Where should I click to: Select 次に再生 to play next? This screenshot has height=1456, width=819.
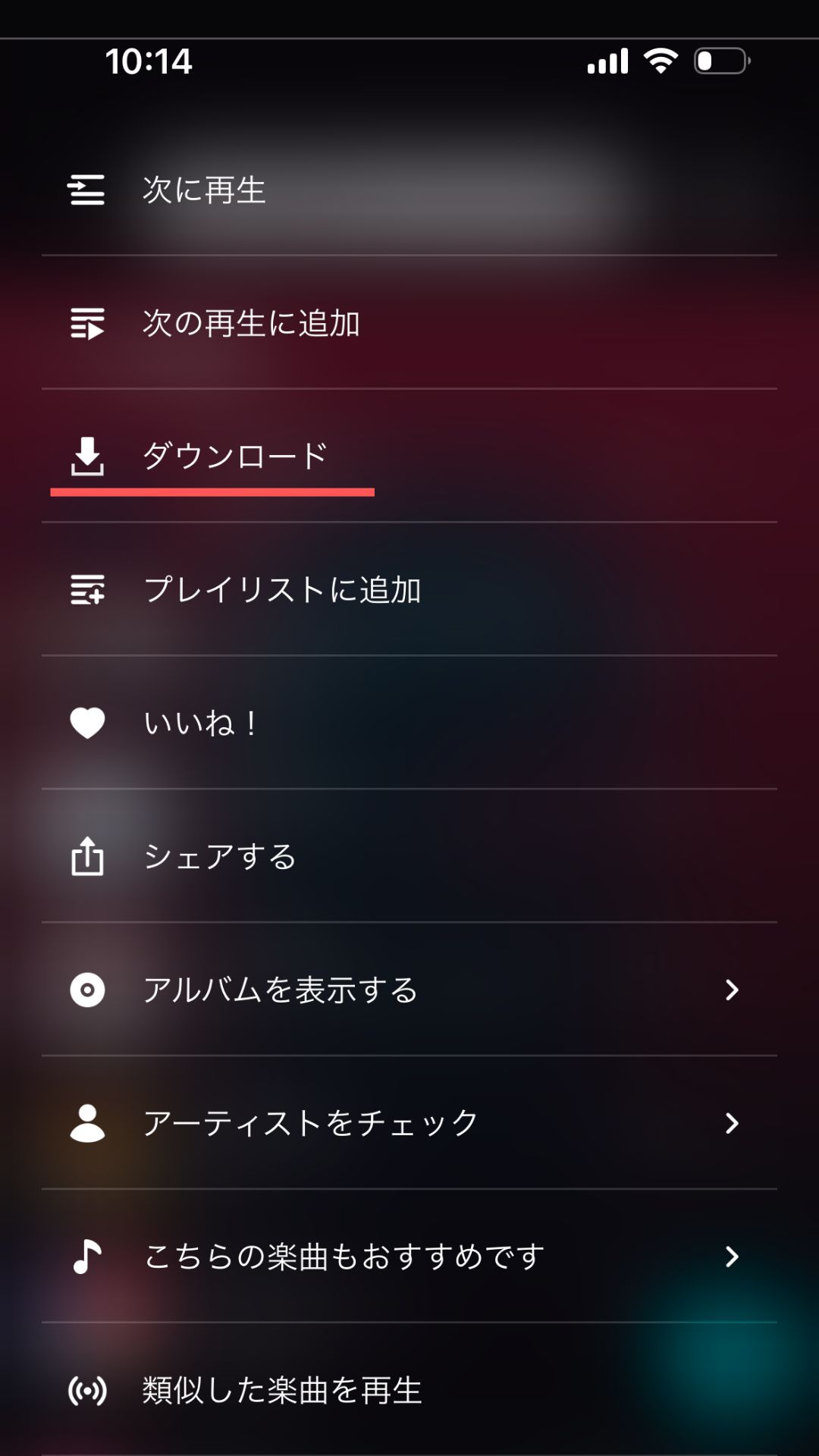204,190
